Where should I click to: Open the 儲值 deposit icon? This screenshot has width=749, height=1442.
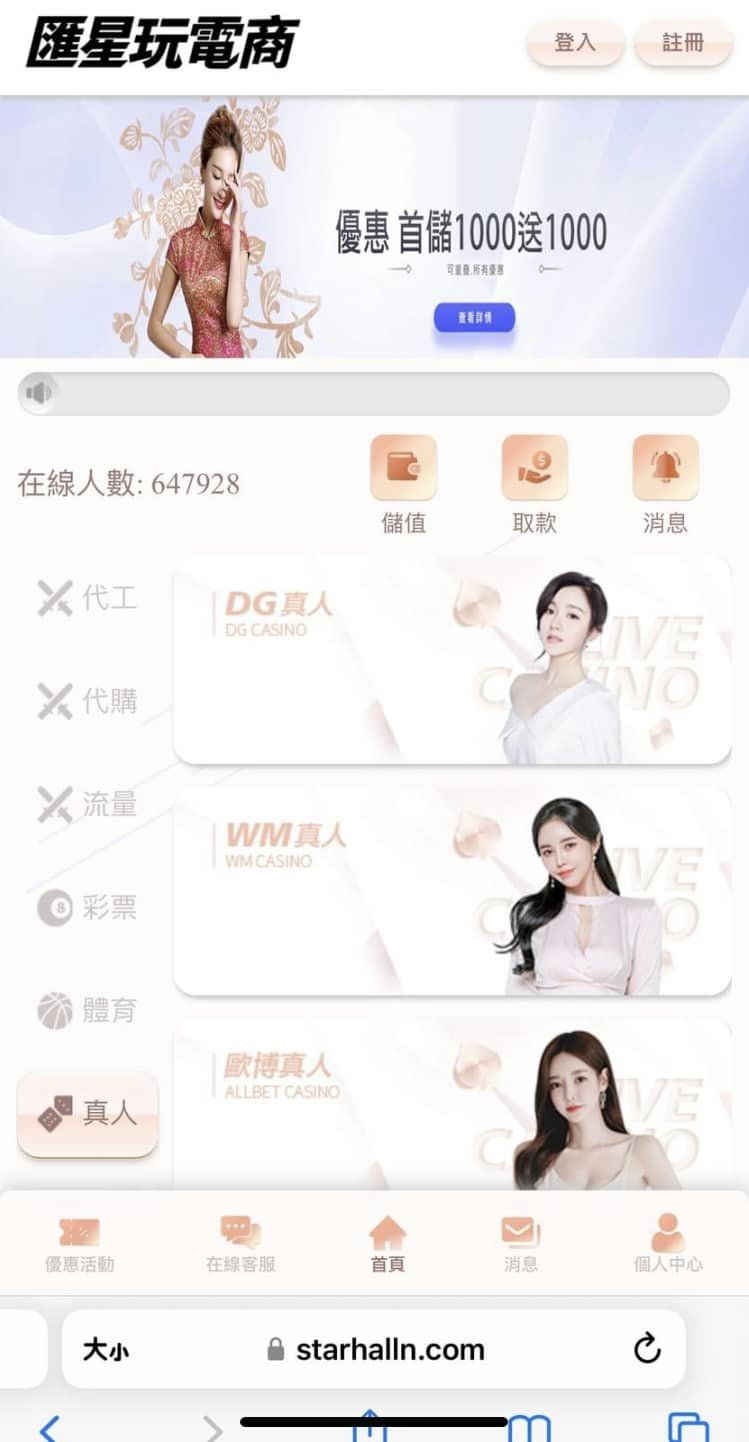click(404, 468)
